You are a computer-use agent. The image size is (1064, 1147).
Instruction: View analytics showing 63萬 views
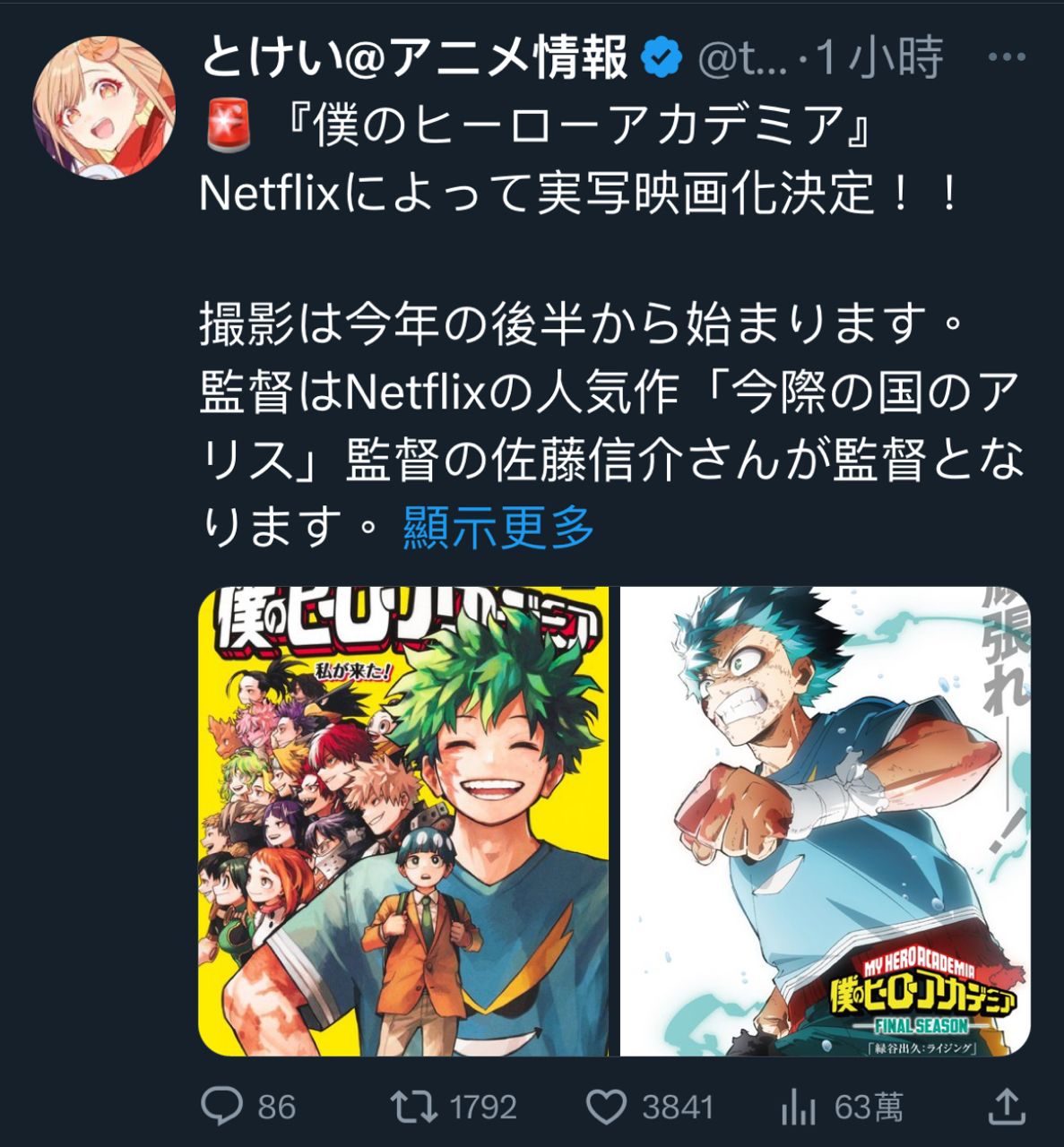pyautogui.click(x=796, y=1108)
